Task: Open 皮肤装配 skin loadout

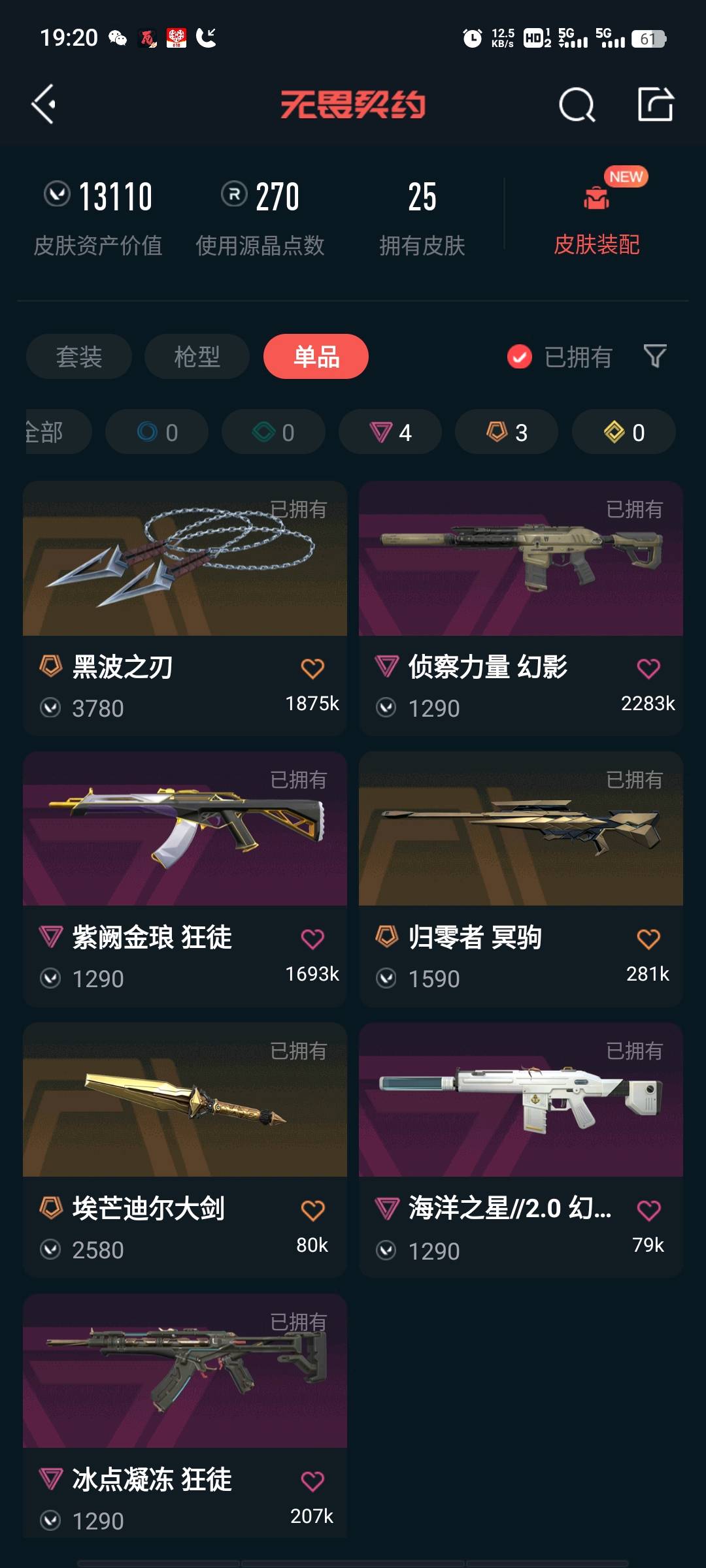Action: tap(596, 216)
